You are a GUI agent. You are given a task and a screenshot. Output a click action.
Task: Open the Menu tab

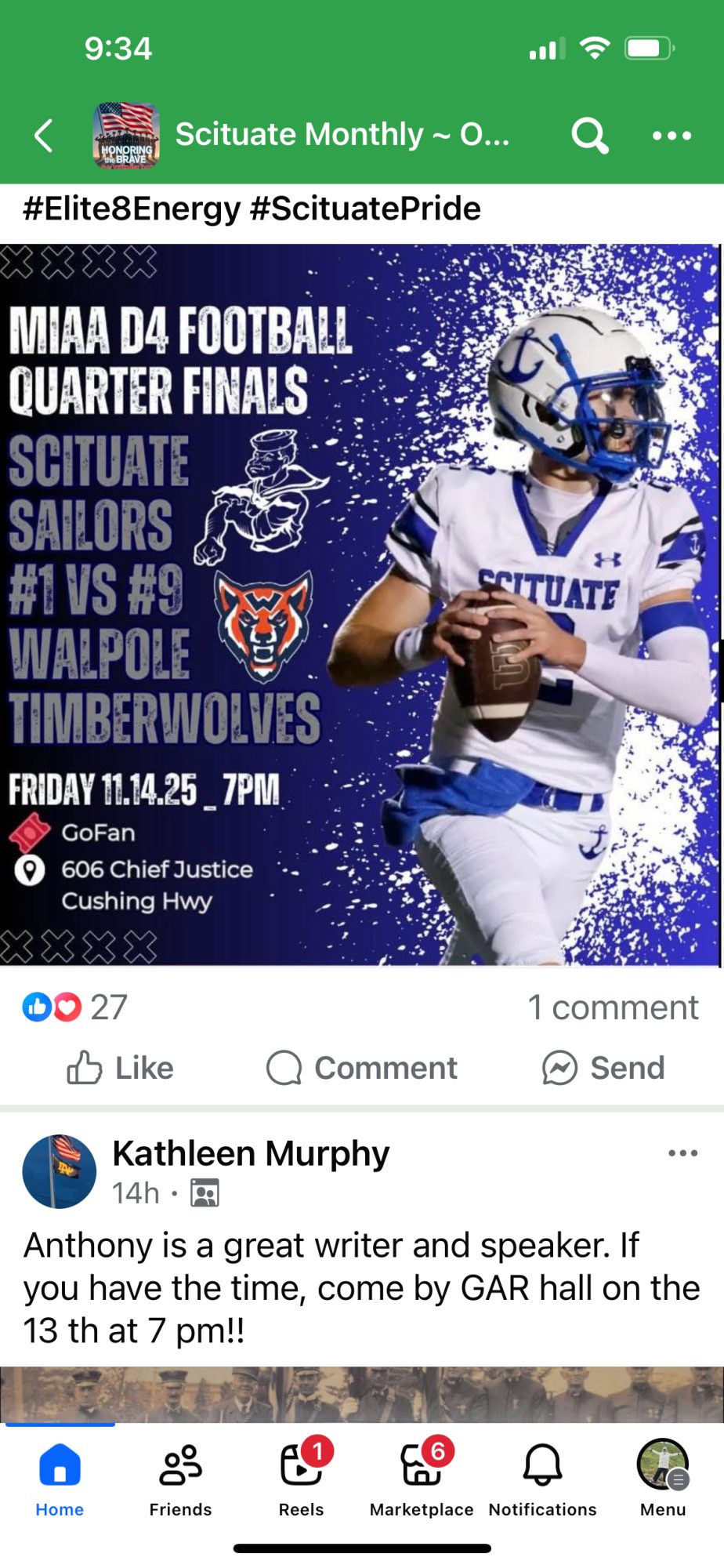tap(663, 1479)
